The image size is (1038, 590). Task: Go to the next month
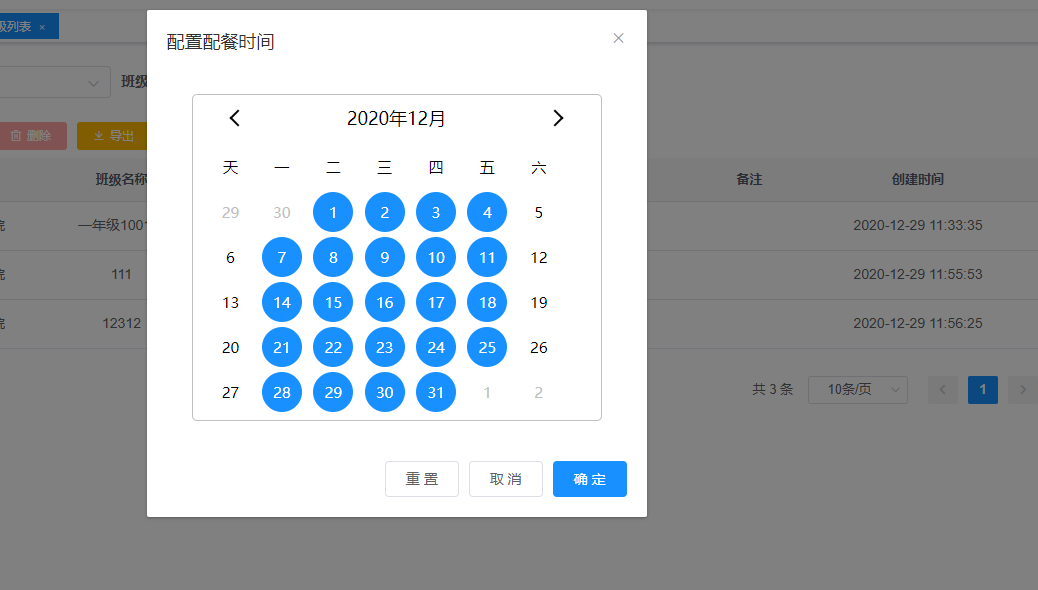click(558, 118)
